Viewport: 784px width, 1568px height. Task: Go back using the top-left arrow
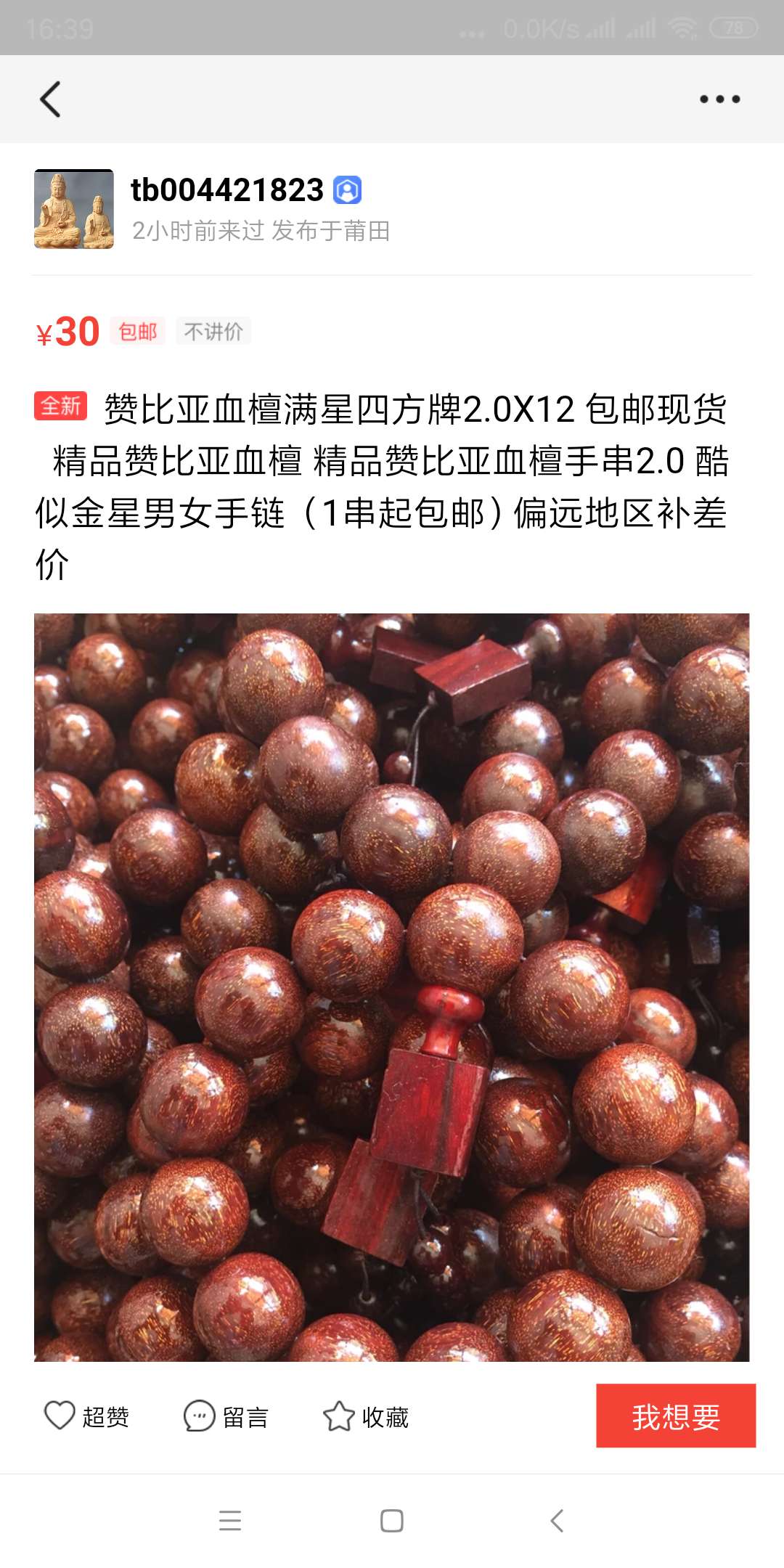pyautogui.click(x=50, y=99)
